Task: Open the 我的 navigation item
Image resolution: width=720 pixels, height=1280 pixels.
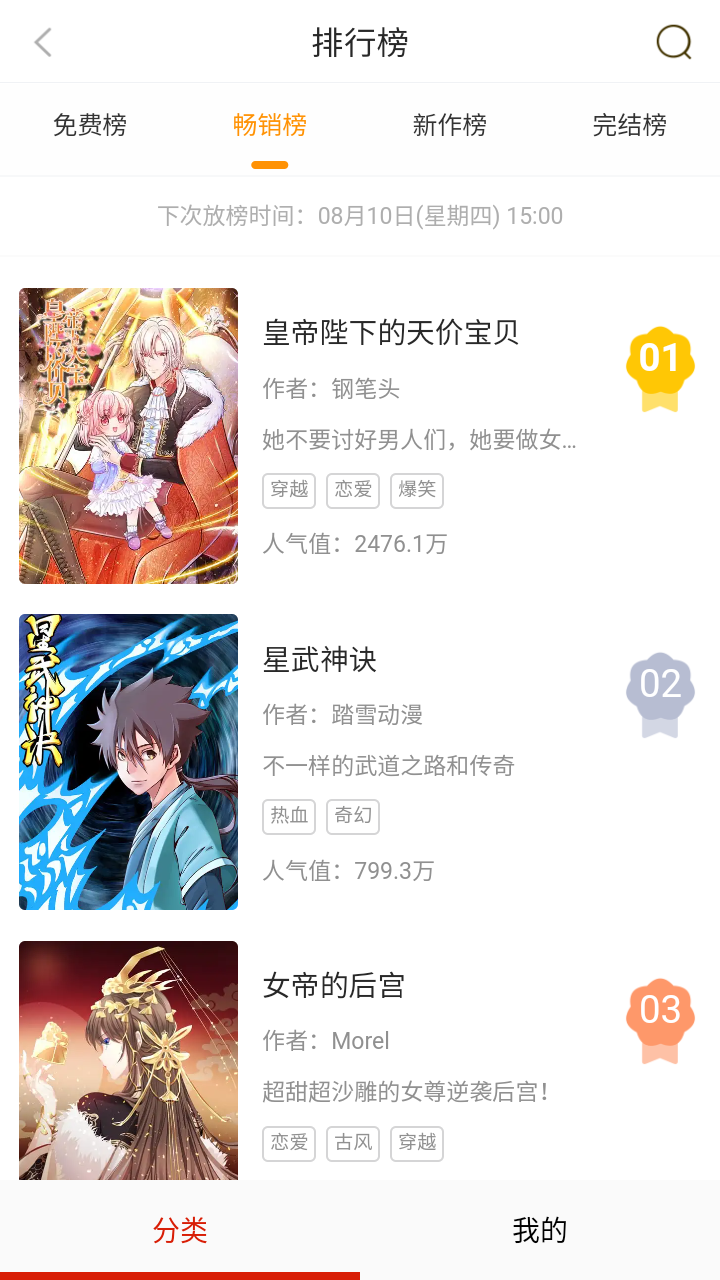Action: click(537, 1230)
